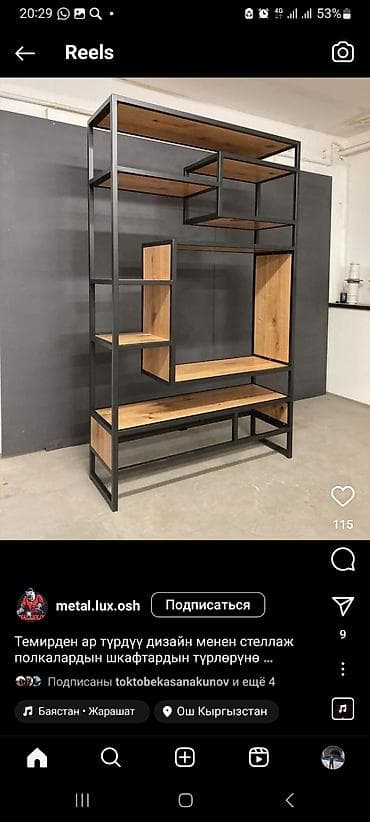Viewport: 370px width, 822px height.
Task: Open the Ош Кыргызстан location chip
Action: click(216, 711)
